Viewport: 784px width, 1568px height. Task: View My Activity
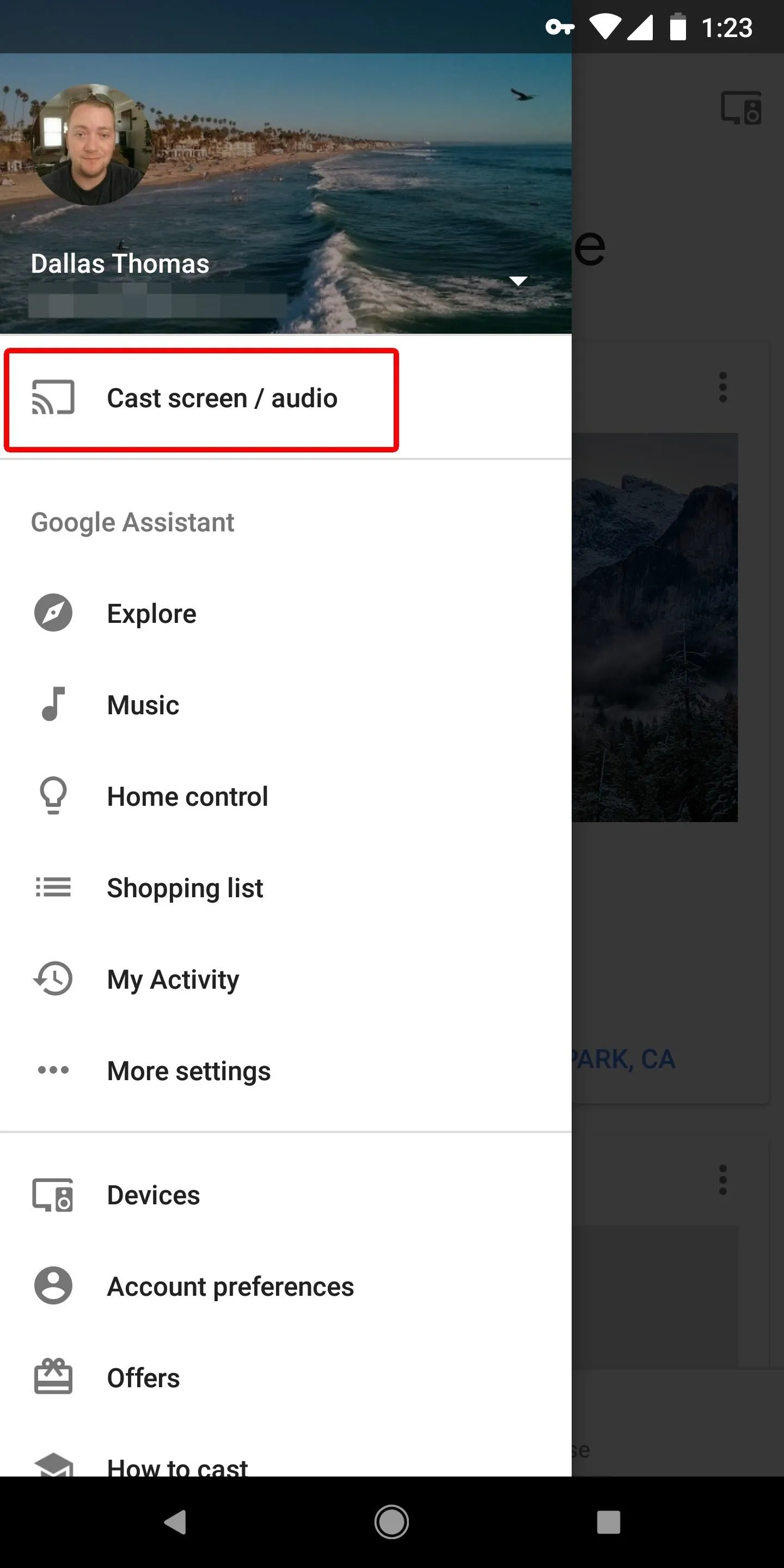click(285, 979)
